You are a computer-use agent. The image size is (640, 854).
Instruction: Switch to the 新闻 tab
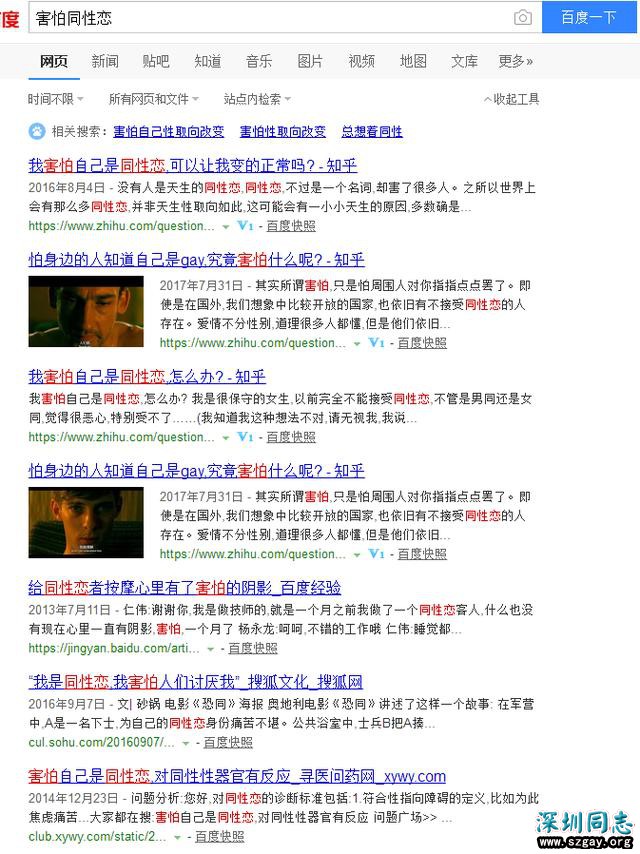tap(105, 61)
